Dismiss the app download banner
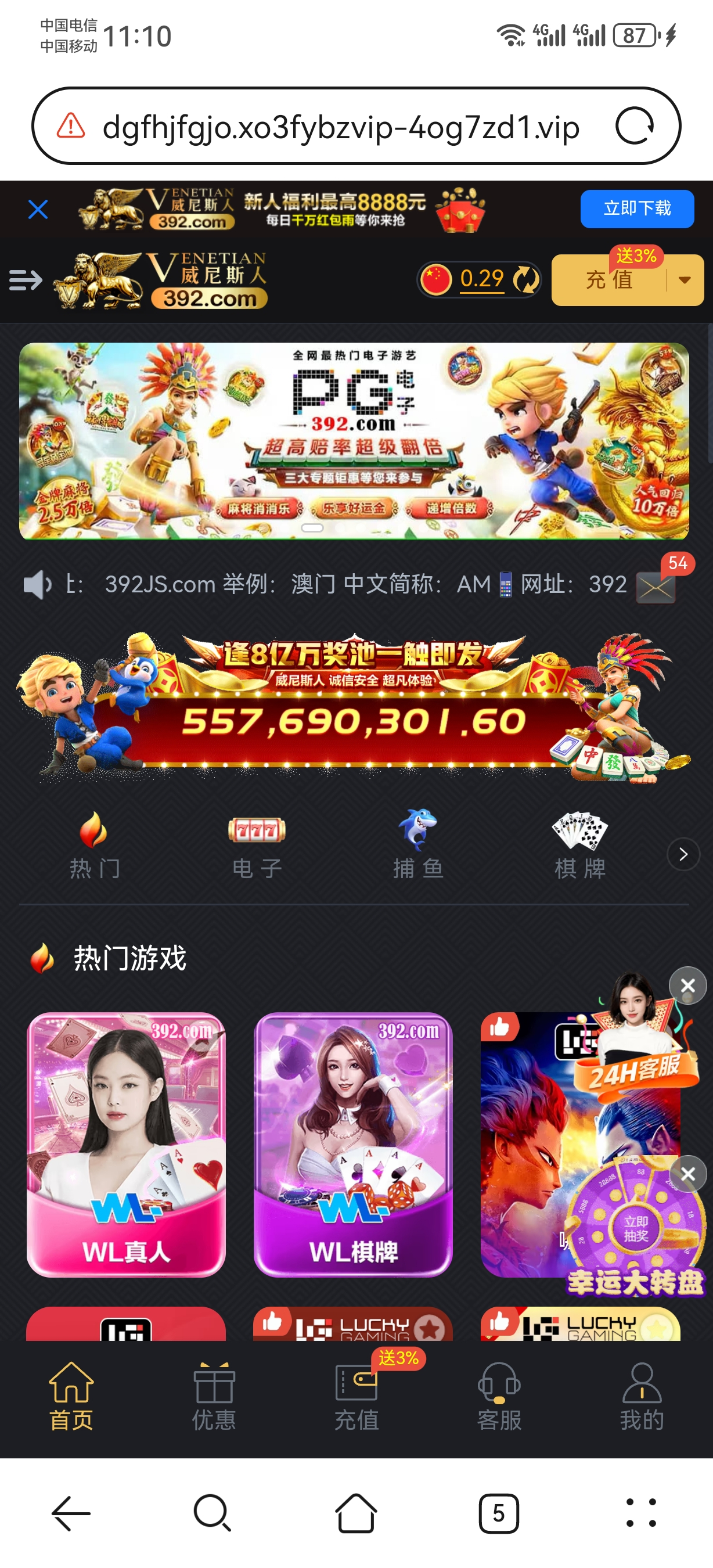Viewport: 713px width, 1568px height. tap(38, 210)
